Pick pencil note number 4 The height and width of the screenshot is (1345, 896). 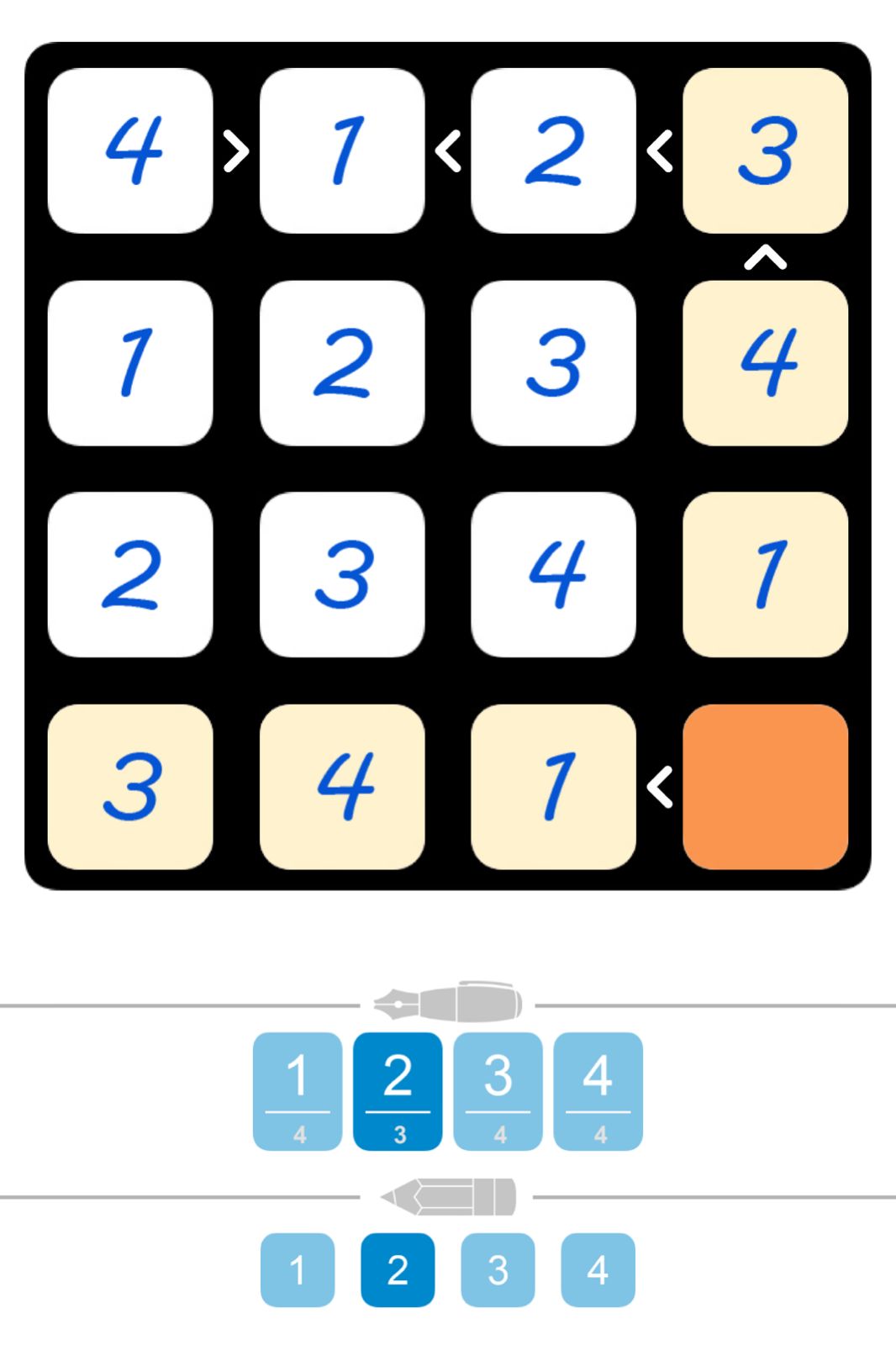point(598,1269)
